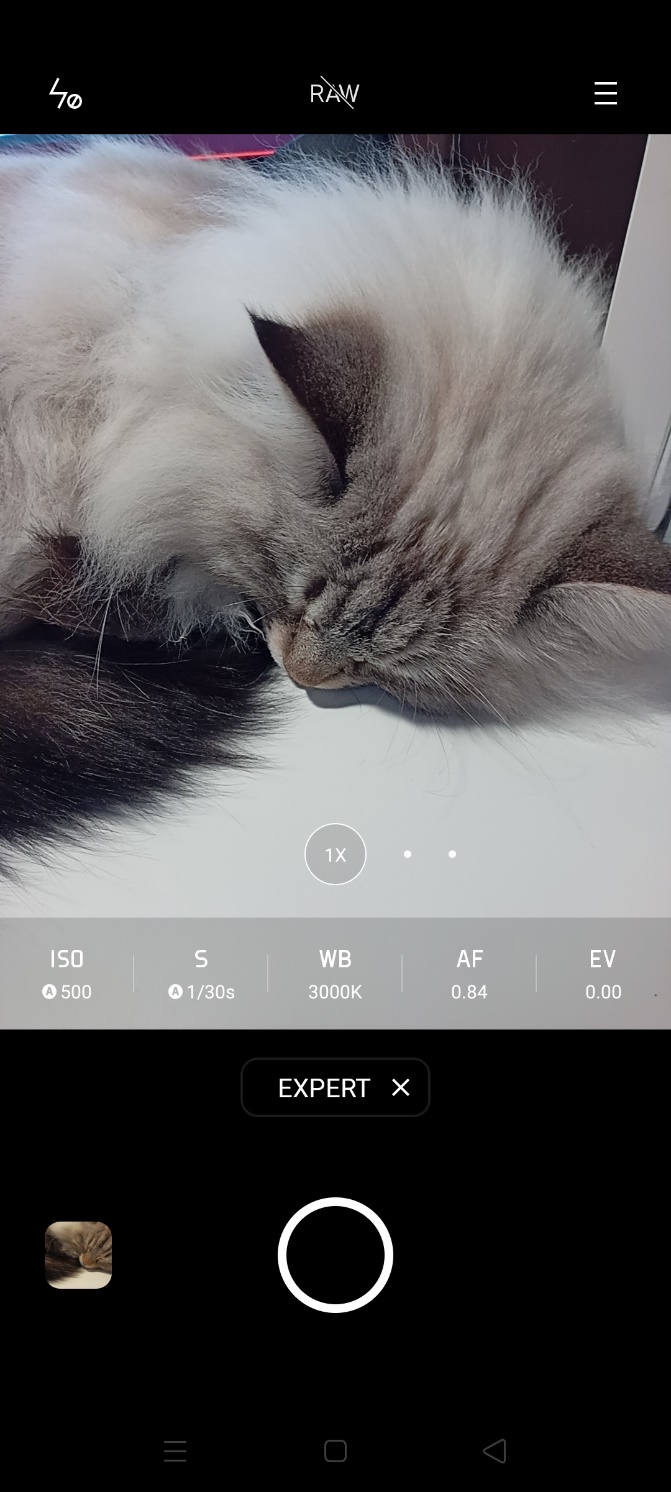Adjust the shutter speed S setting

tap(201, 974)
